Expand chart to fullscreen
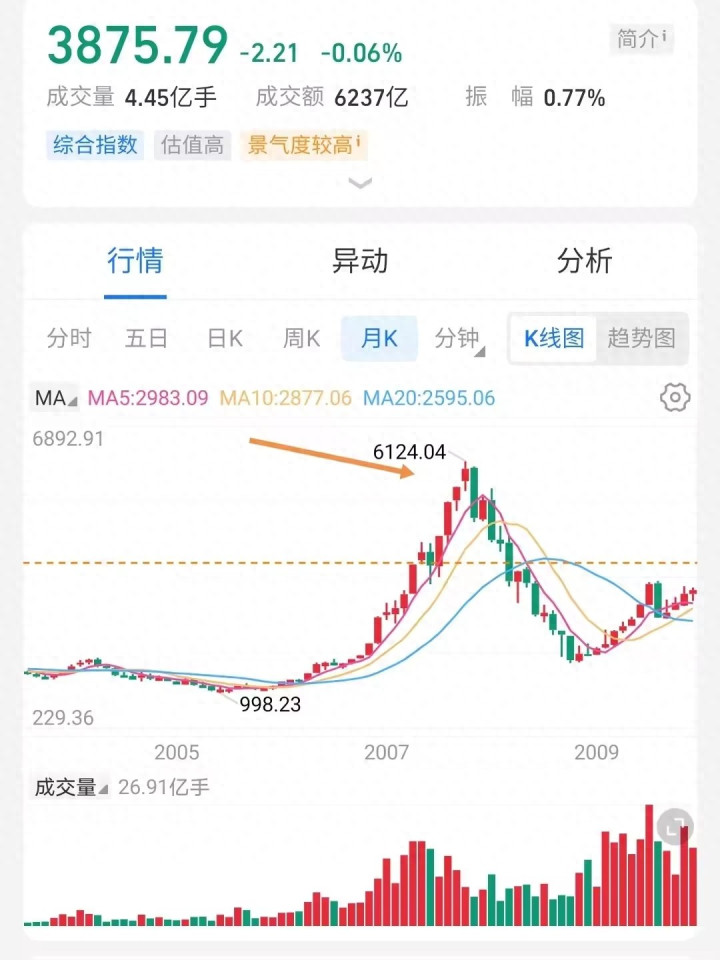This screenshot has width=720, height=960. click(677, 826)
